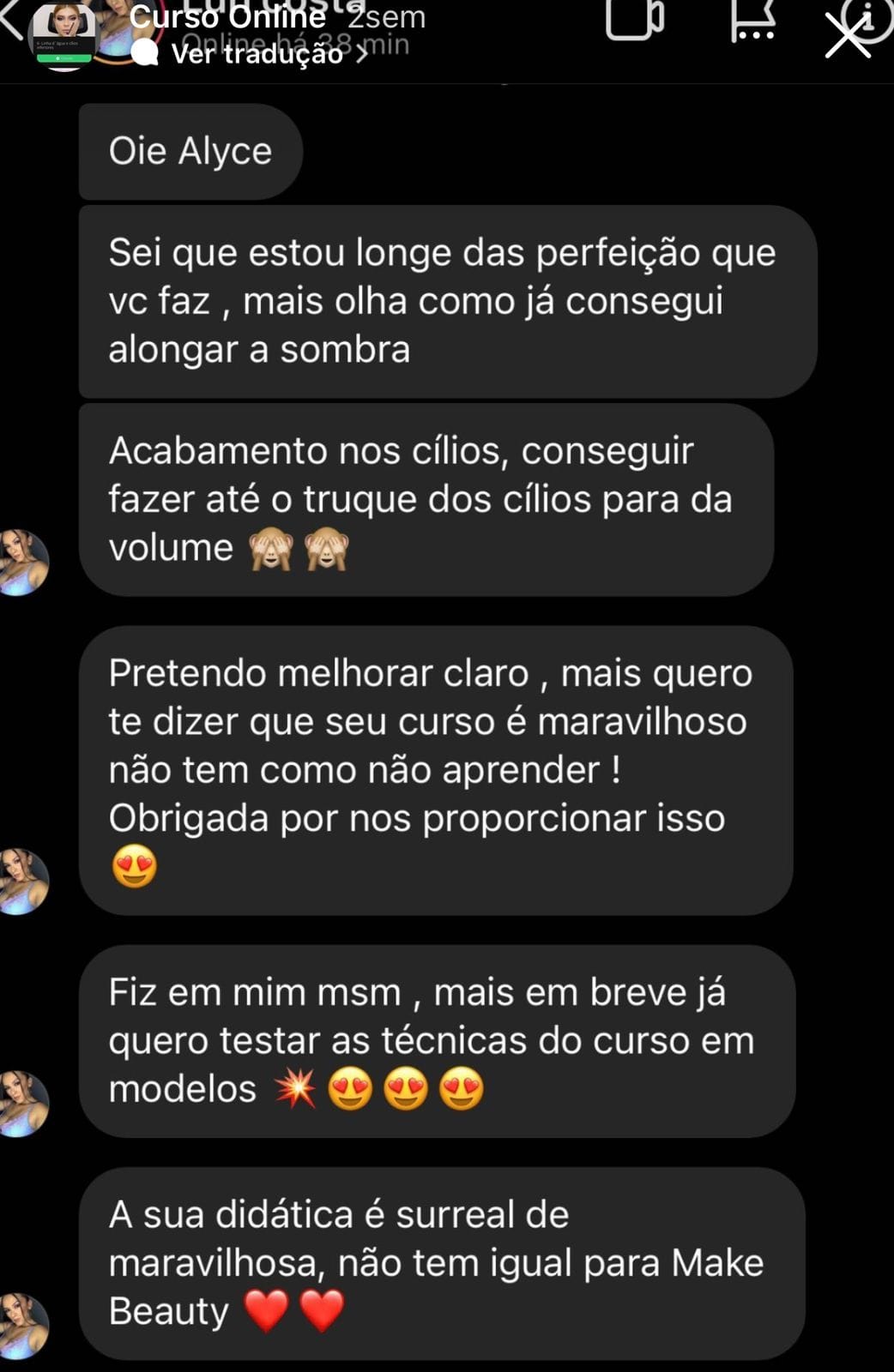Open the Curso Online highlight avatar
The height and width of the screenshot is (1372, 894).
(x=63, y=34)
